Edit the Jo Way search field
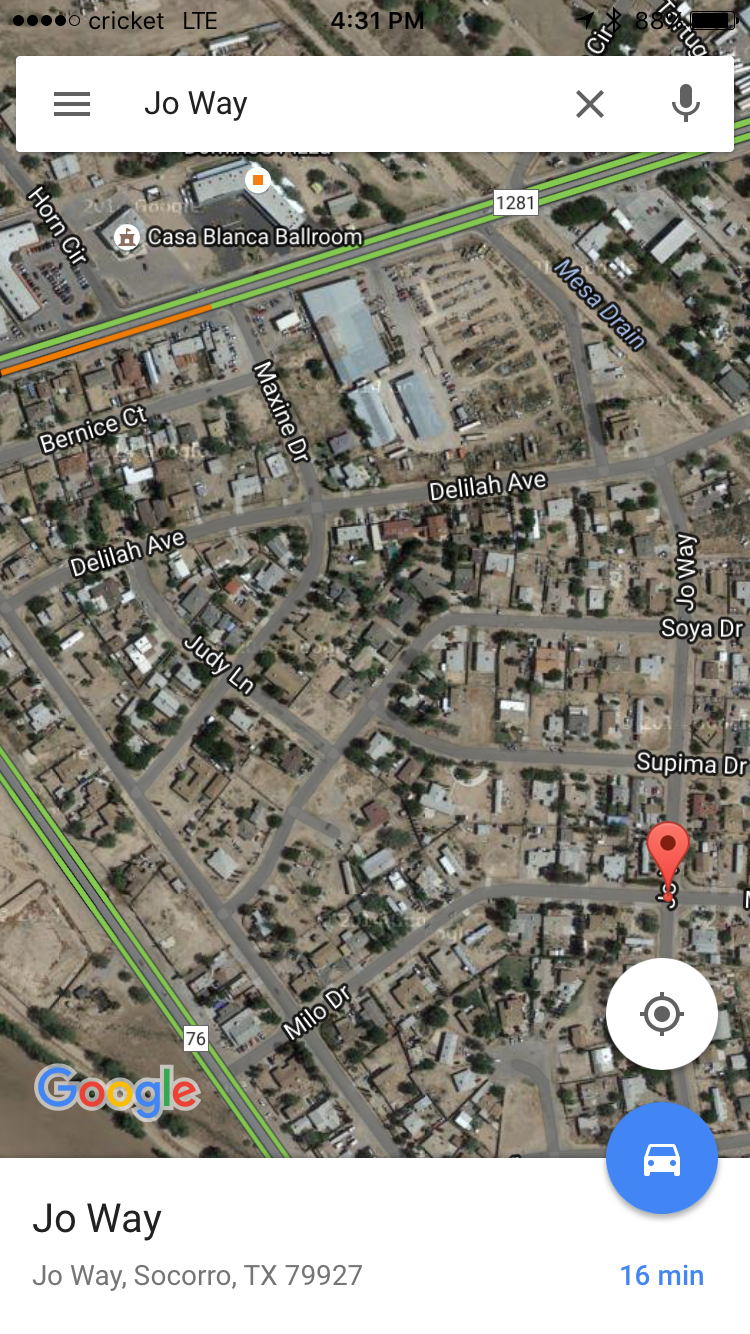The image size is (750, 1334). click(x=340, y=104)
